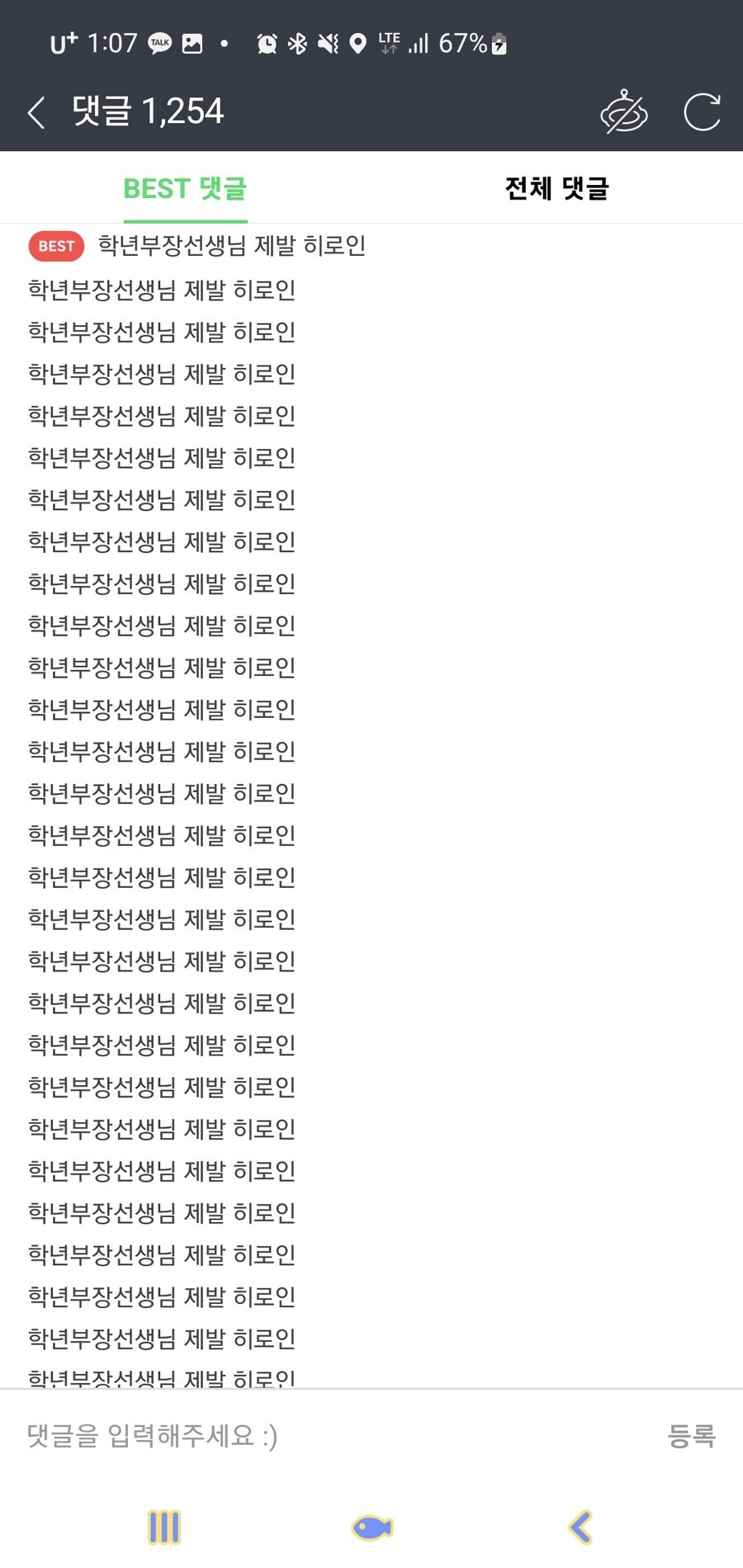Stay on the BEST 댓글 tab
Screen dimensions: 743x1568
coord(186,188)
